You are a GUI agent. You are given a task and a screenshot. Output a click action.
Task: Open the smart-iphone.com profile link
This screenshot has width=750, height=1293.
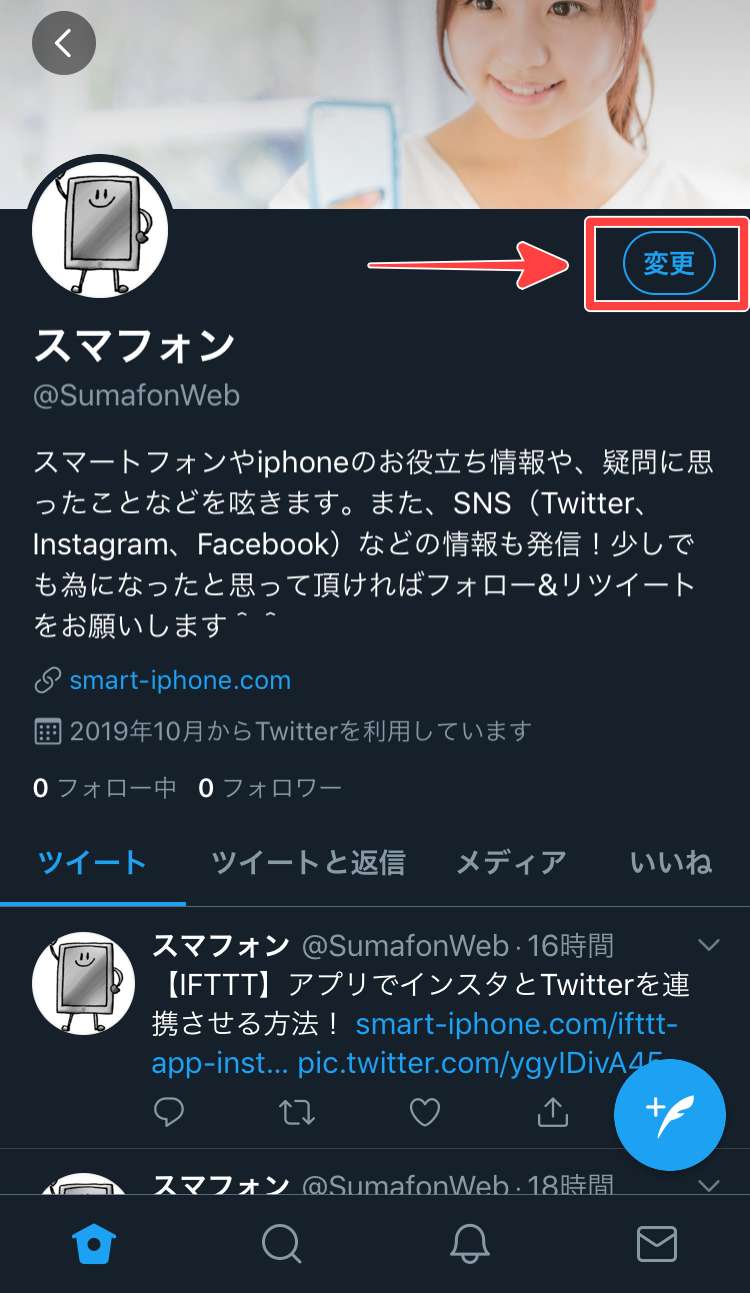coord(180,681)
